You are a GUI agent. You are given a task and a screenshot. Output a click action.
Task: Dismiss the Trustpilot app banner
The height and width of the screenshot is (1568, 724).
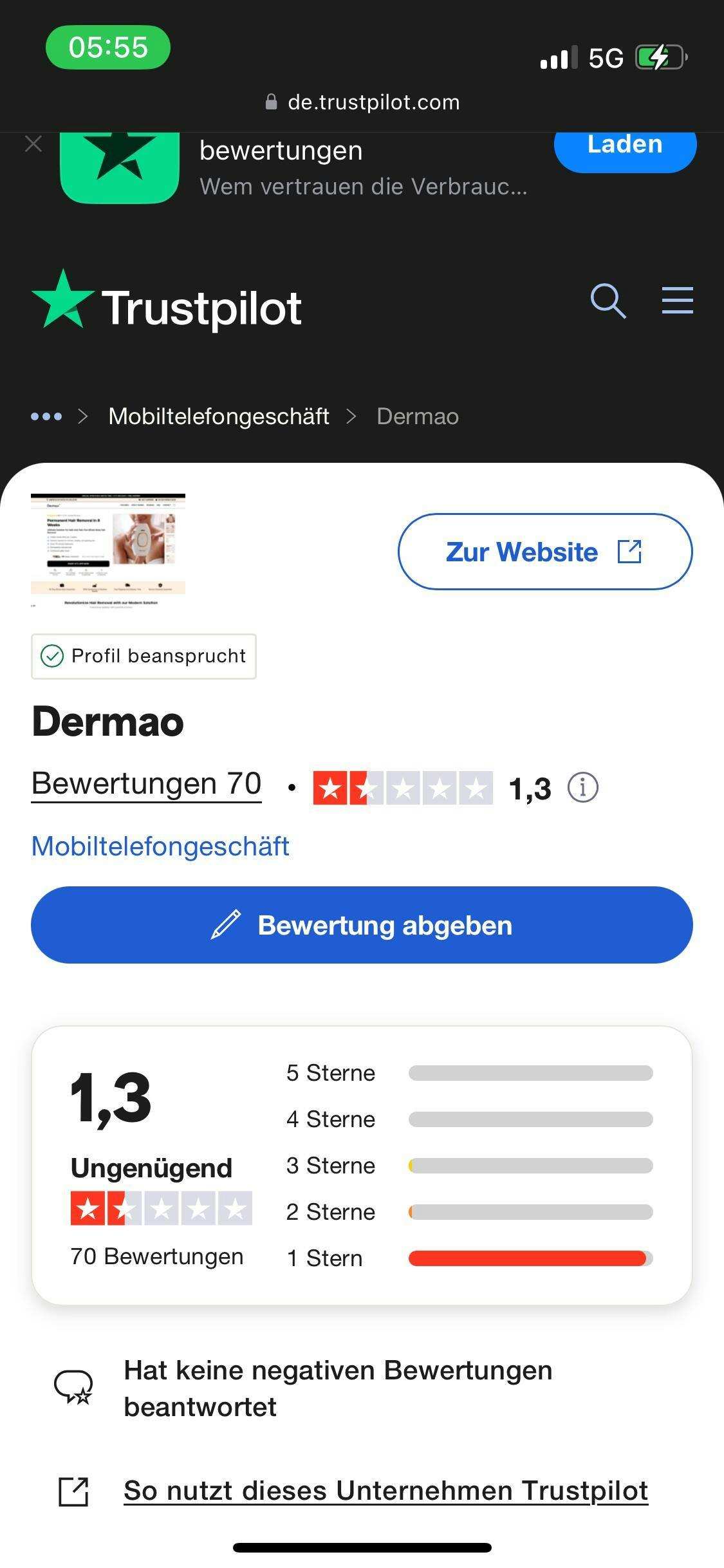tap(33, 144)
